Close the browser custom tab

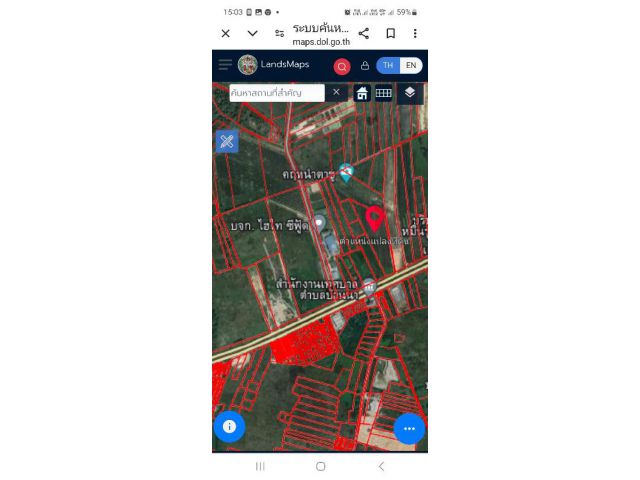[226, 33]
